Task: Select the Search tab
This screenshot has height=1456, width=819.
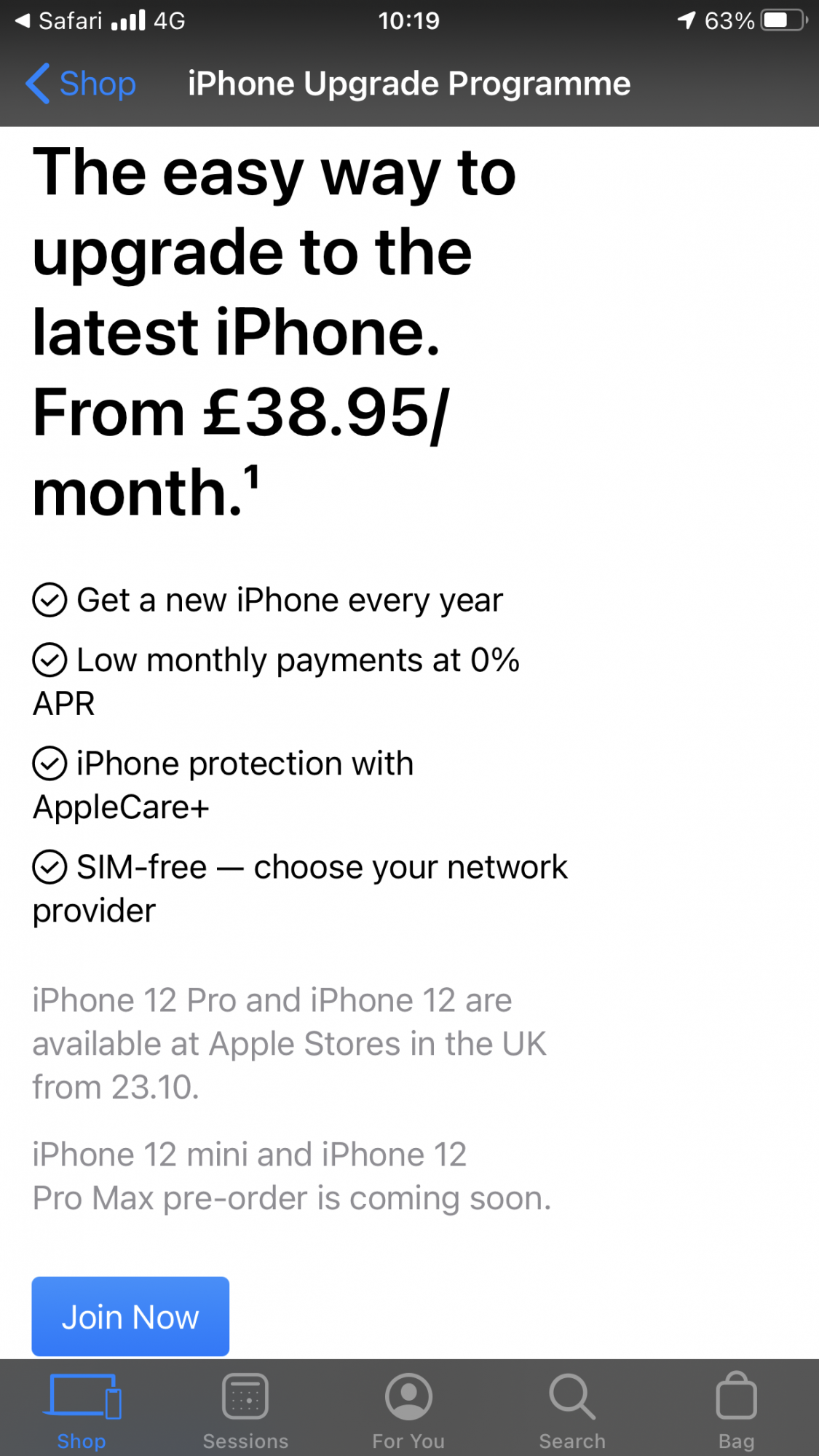Action: [572, 1410]
